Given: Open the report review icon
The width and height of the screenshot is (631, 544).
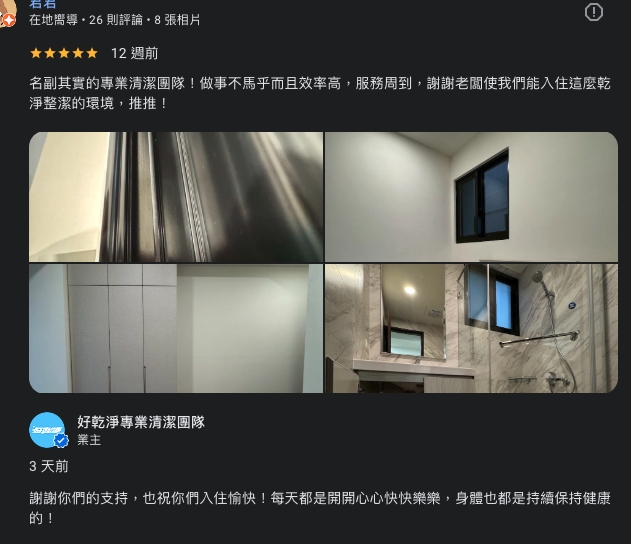Looking at the screenshot, I should (x=593, y=12).
